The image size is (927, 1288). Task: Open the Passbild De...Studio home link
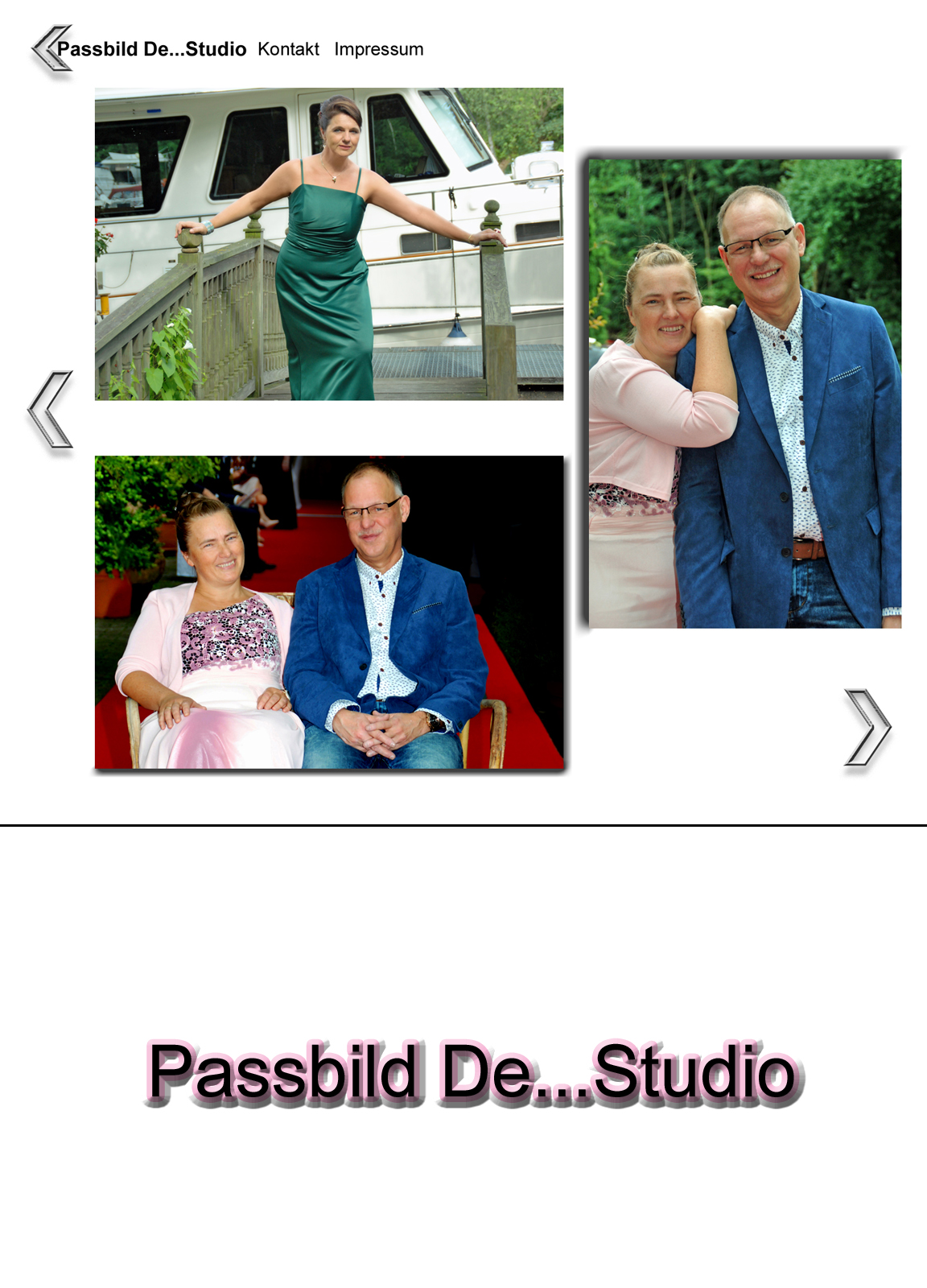coord(153,49)
